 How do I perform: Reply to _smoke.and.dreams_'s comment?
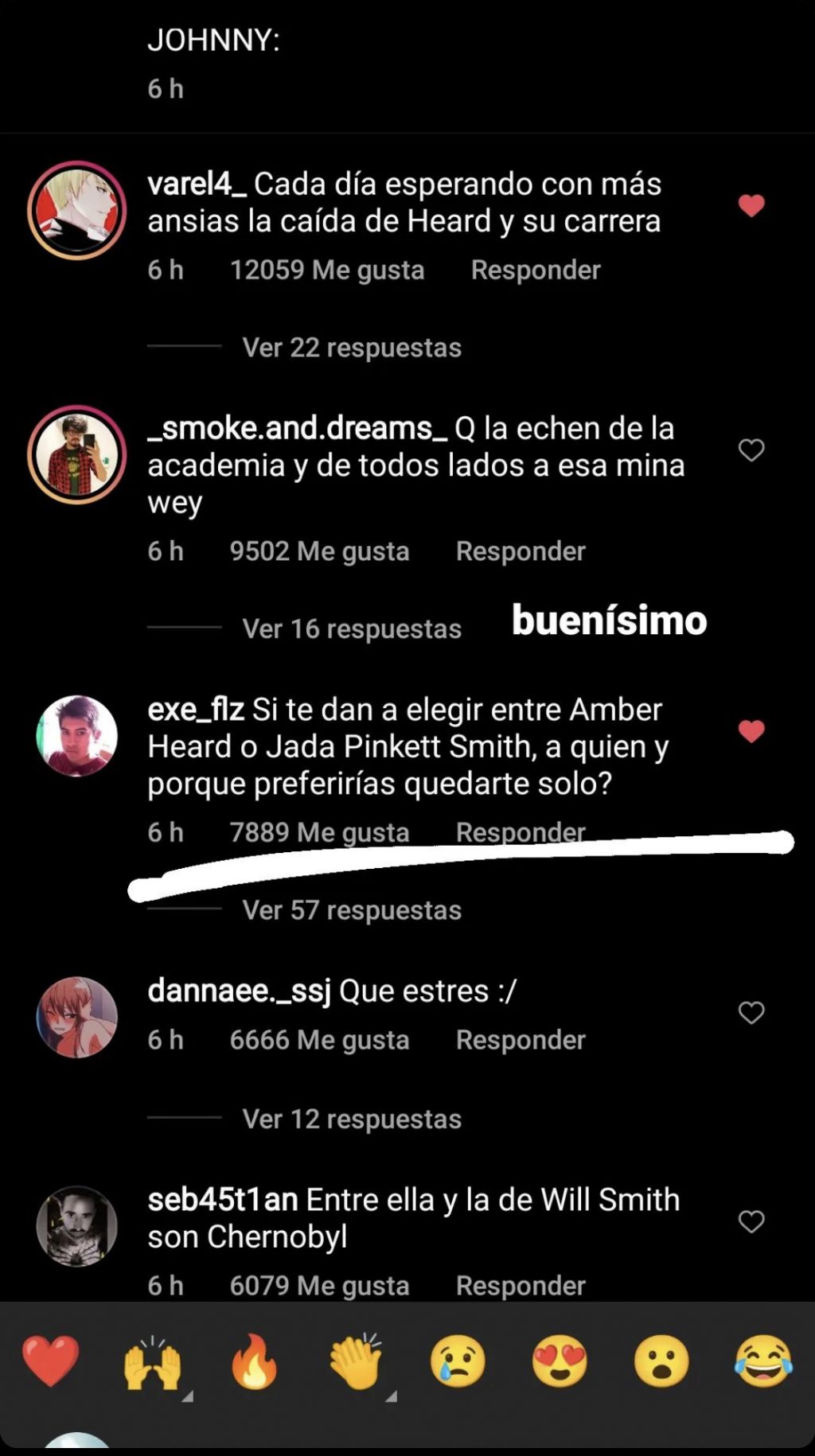click(521, 551)
